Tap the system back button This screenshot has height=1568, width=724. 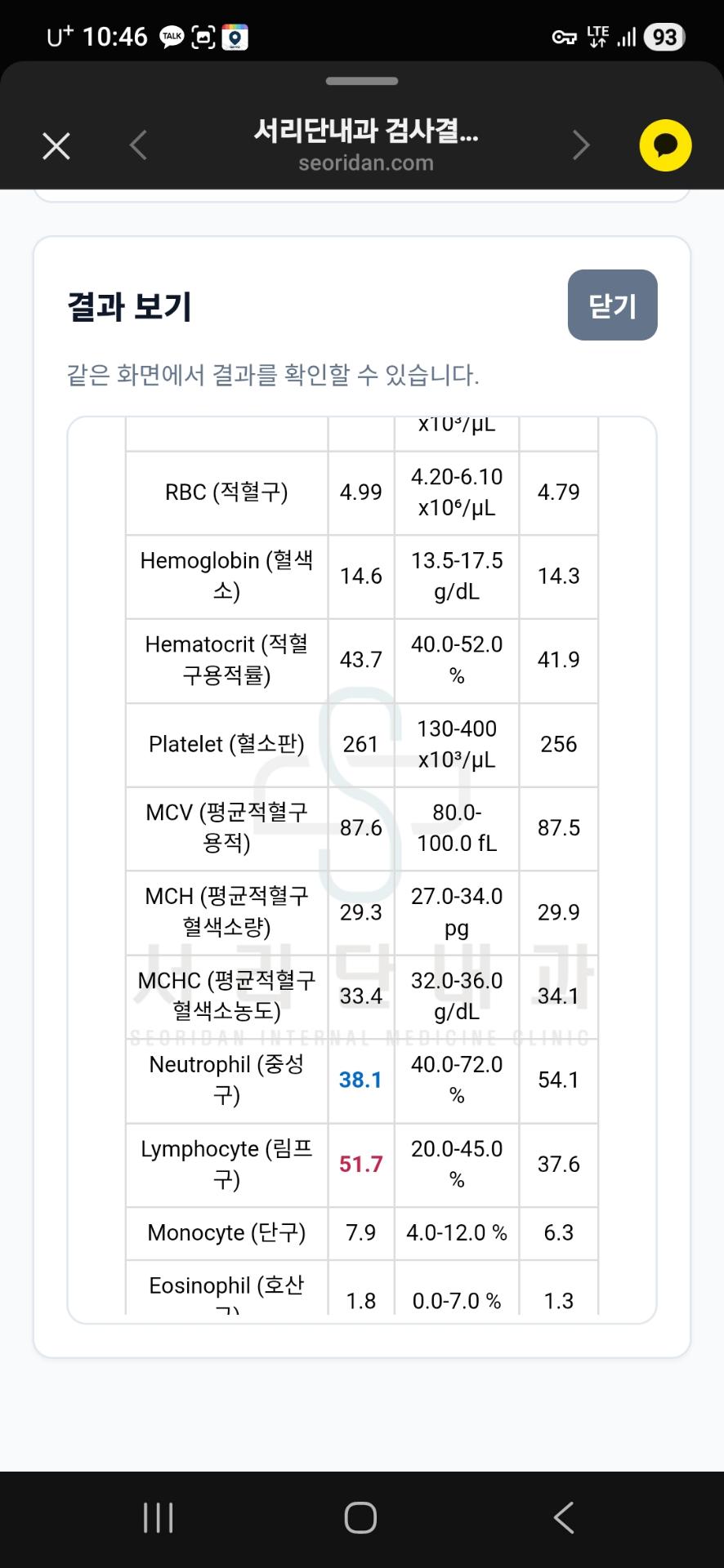point(563,1518)
